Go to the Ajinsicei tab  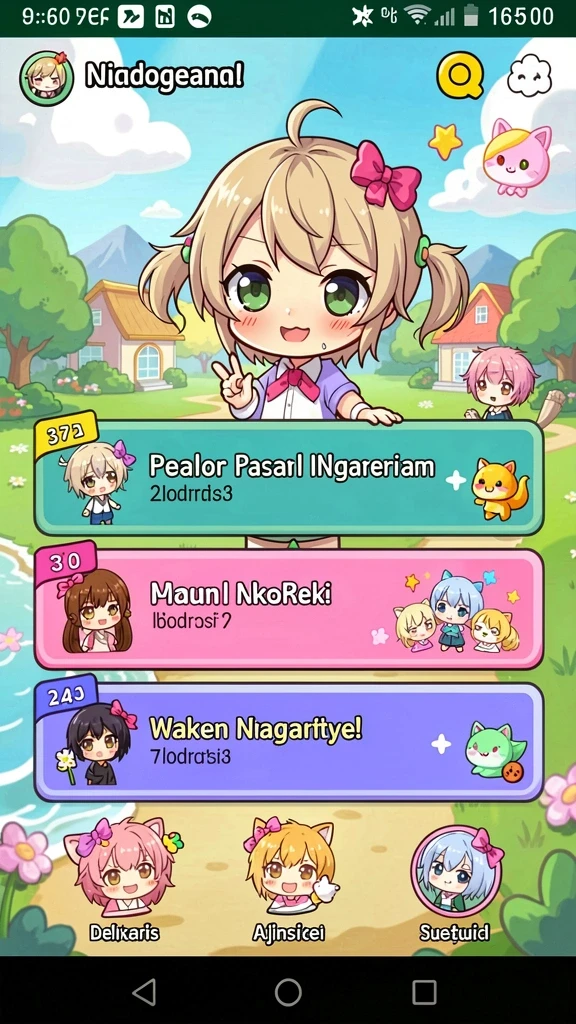[289, 879]
